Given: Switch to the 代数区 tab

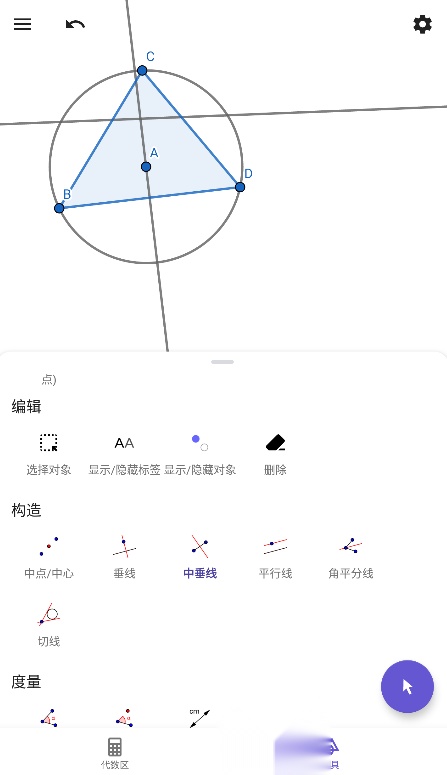Looking at the screenshot, I should pos(115,753).
